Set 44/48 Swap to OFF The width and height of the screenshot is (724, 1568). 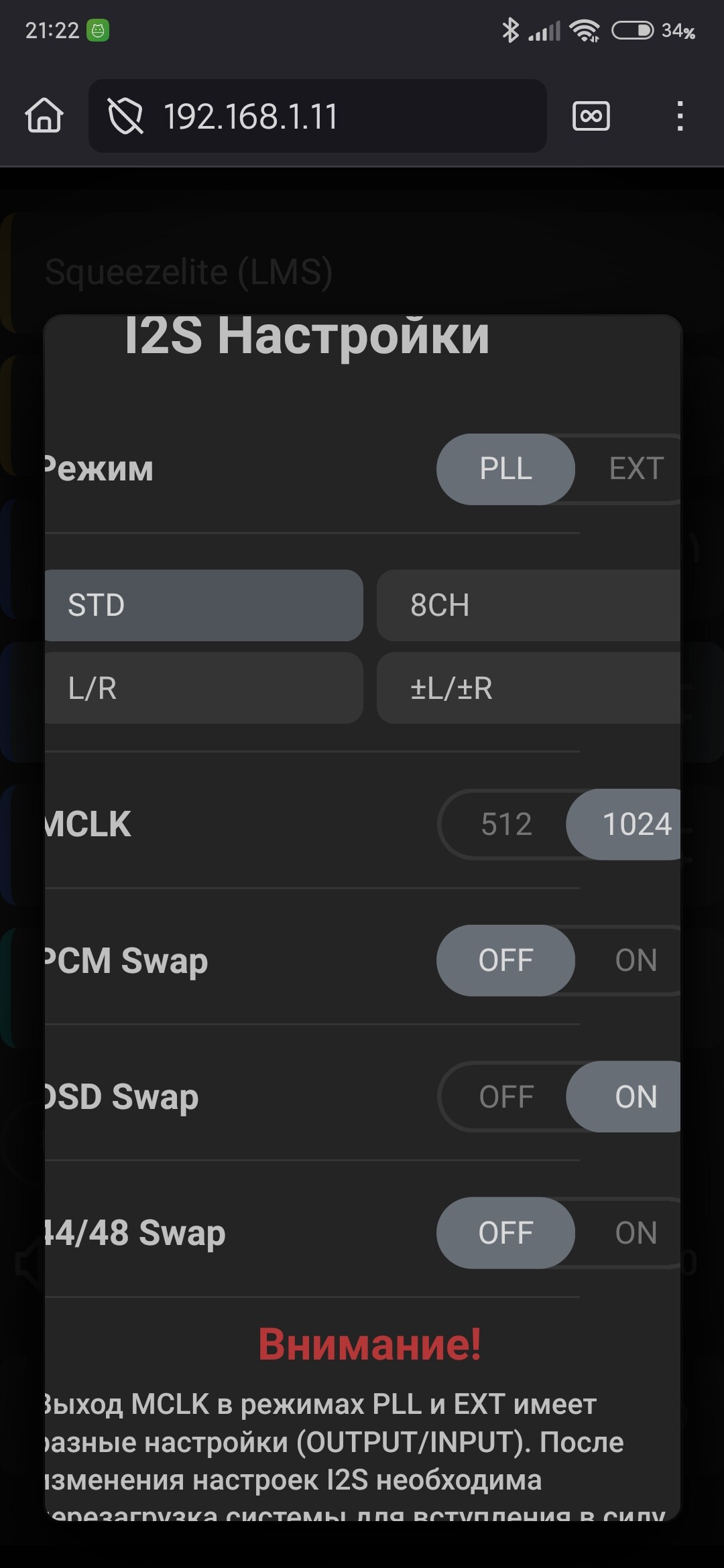coord(505,1233)
